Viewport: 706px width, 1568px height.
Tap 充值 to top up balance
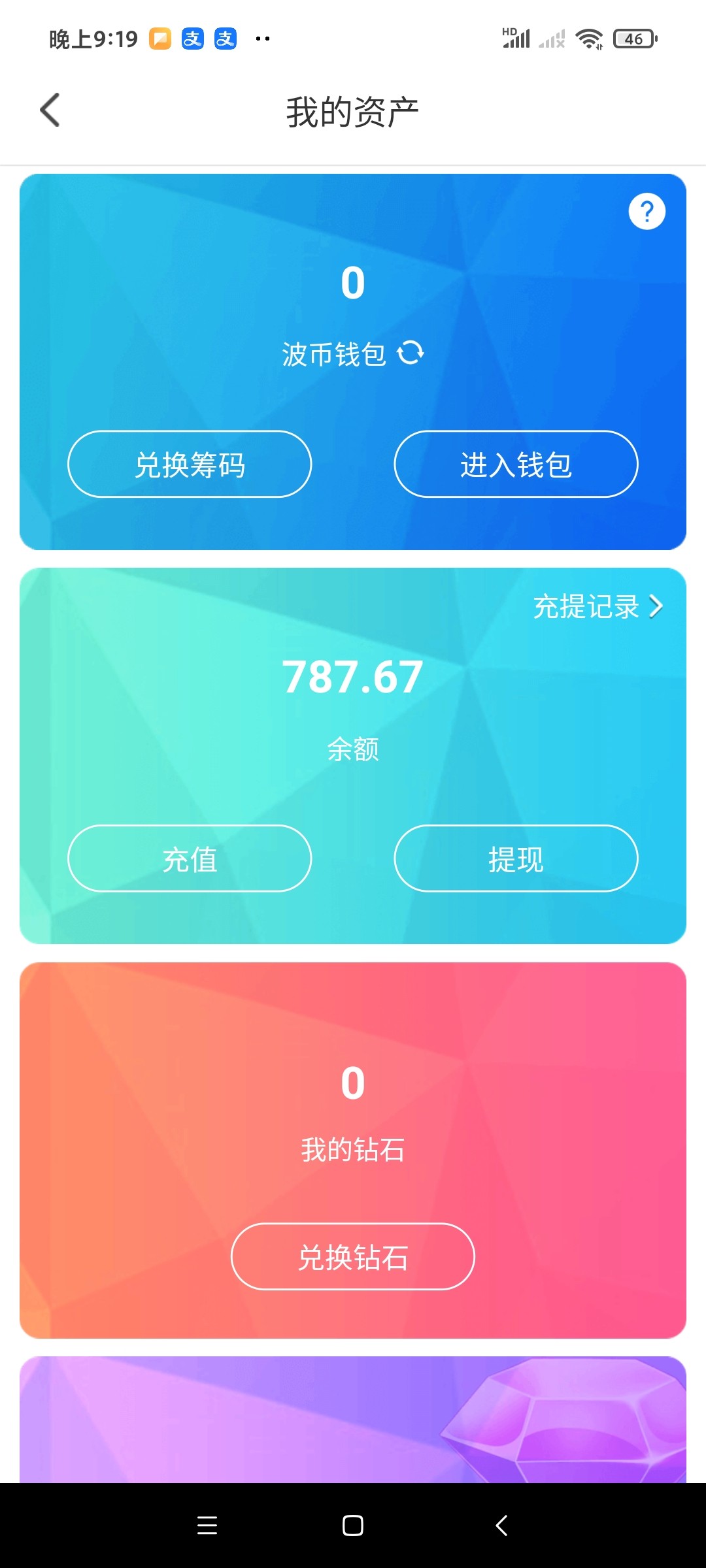pyautogui.click(x=190, y=858)
